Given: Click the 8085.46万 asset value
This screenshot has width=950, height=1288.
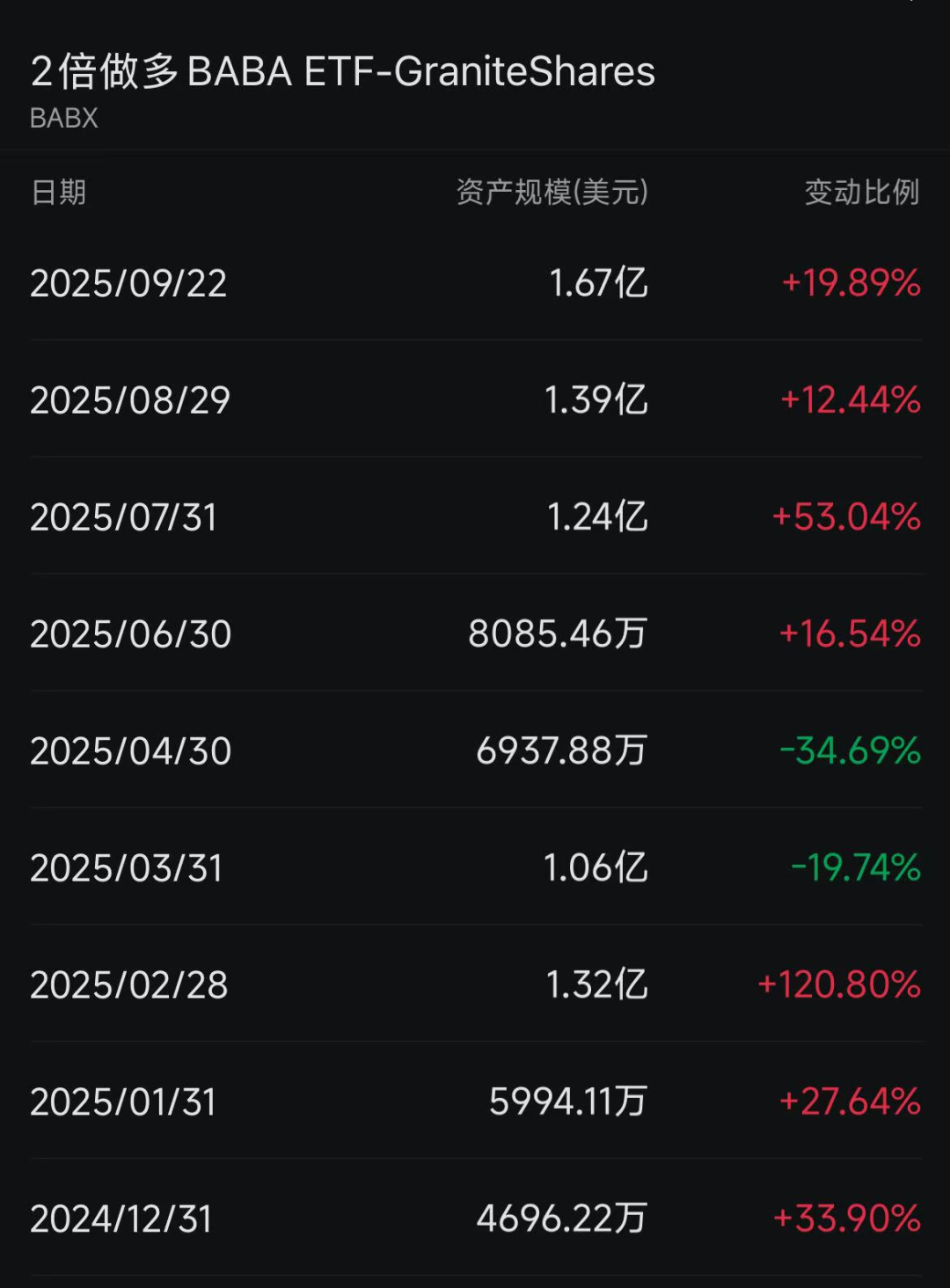Looking at the screenshot, I should [560, 633].
